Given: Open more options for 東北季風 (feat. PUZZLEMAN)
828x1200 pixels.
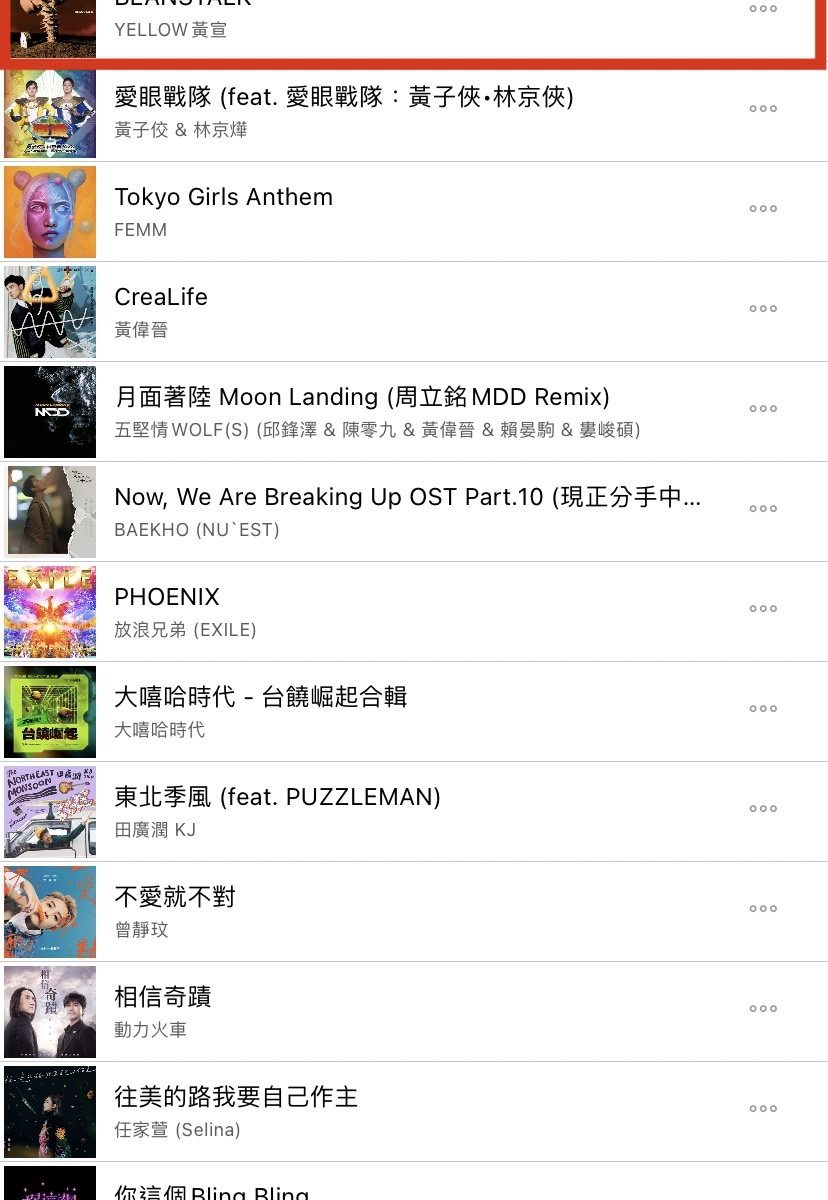Looking at the screenshot, I should click(763, 809).
